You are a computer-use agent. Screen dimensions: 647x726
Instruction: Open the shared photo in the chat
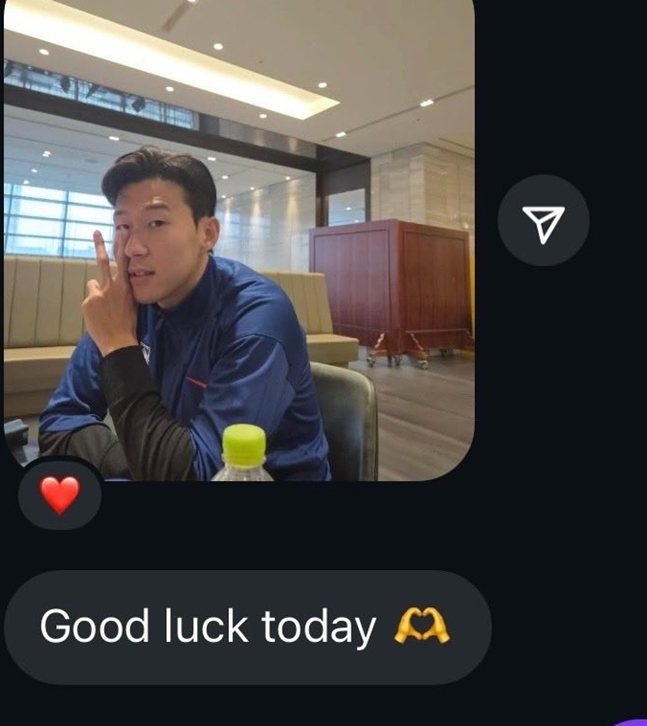pyautogui.click(x=238, y=240)
